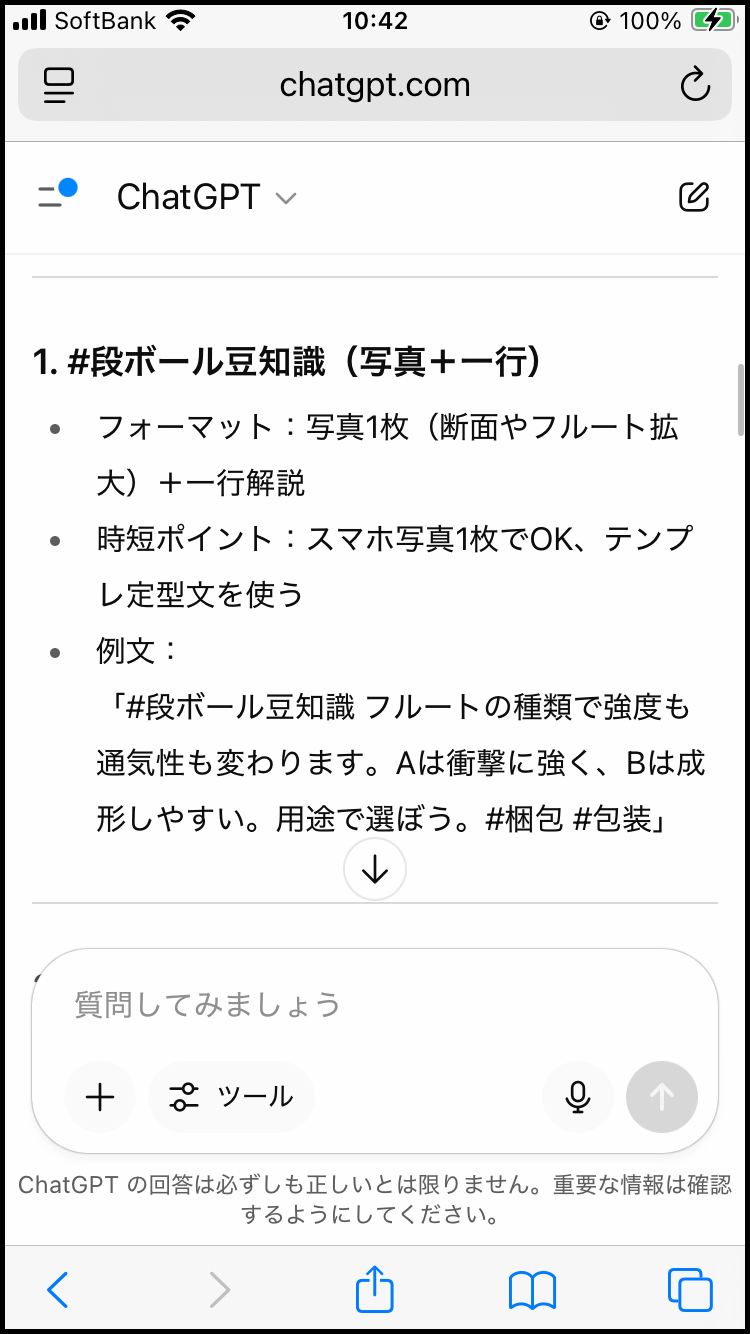The height and width of the screenshot is (1334, 750).
Task: Open Safari page settings icon in address bar
Action: [x=58, y=84]
